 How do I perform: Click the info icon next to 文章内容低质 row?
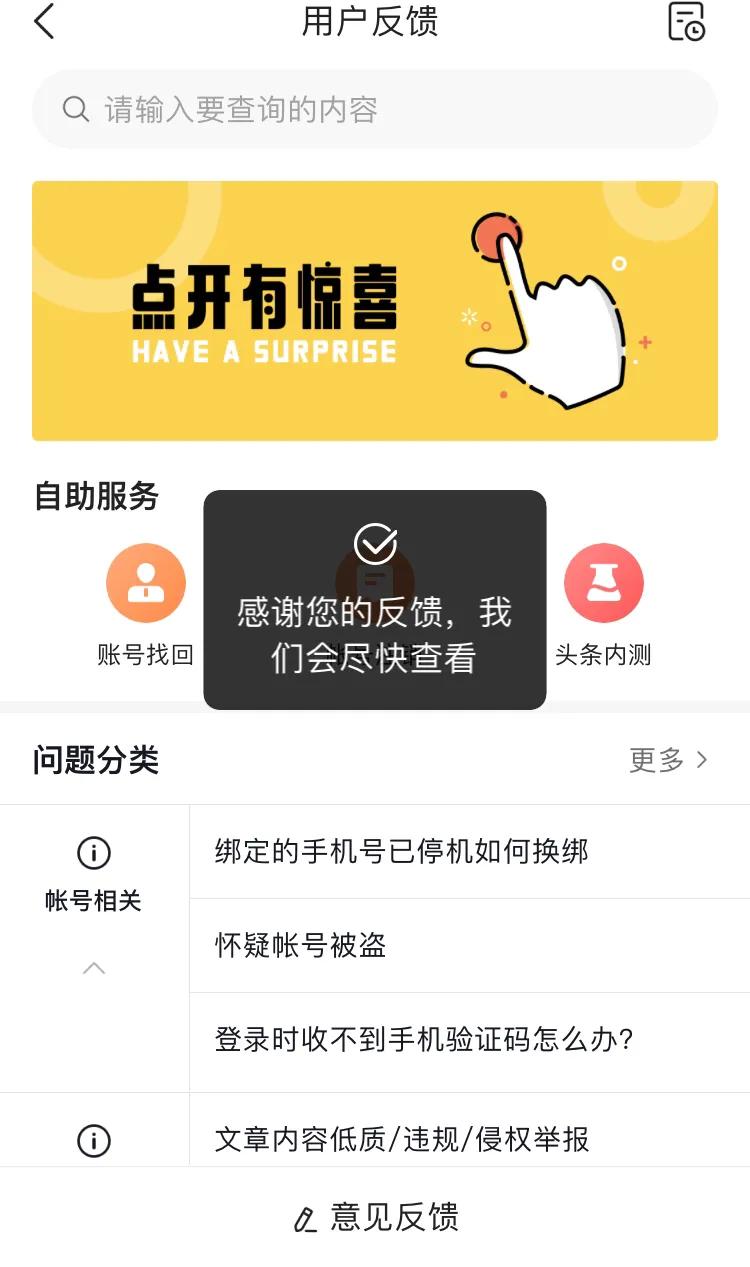(x=93, y=1139)
